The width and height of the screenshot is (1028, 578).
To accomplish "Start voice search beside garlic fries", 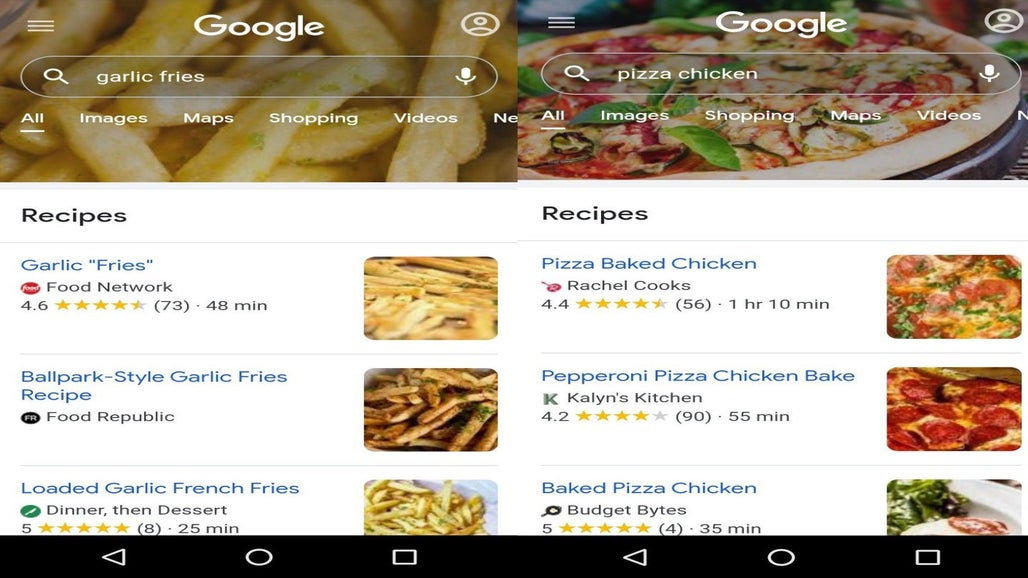I will tap(465, 76).
